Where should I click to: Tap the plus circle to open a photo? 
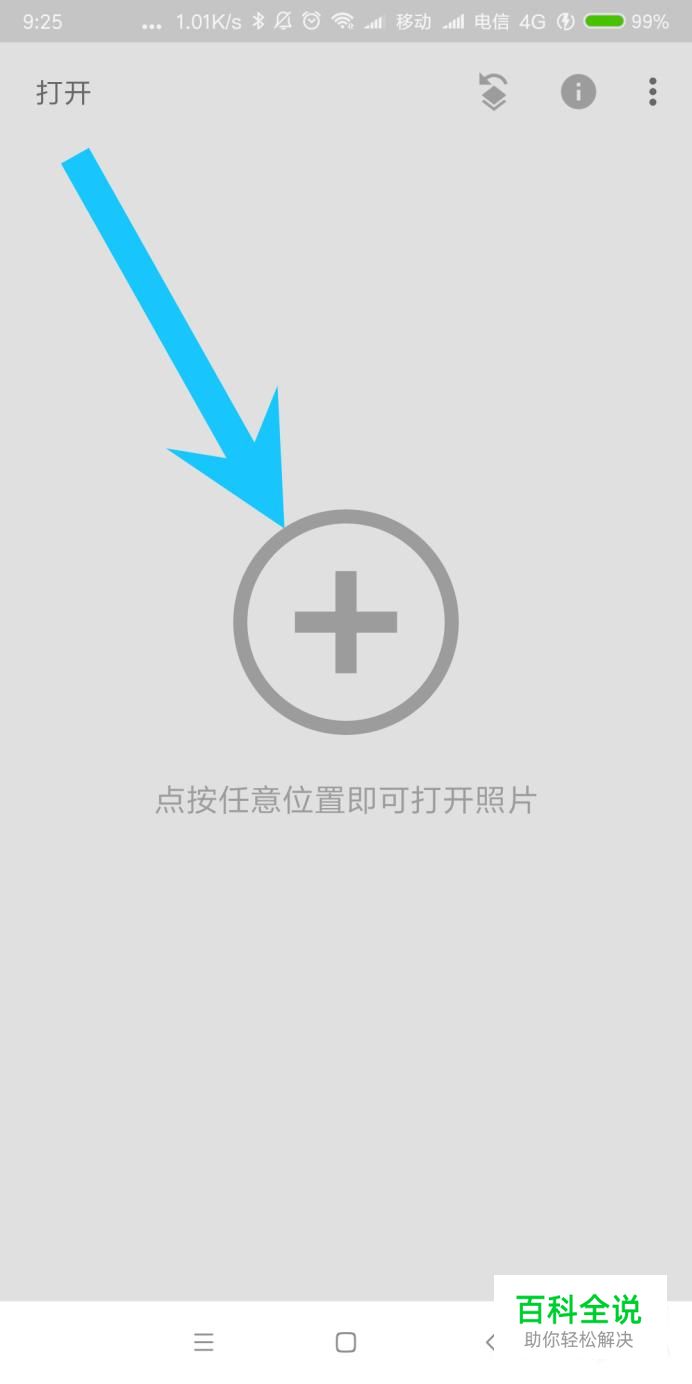[x=346, y=622]
